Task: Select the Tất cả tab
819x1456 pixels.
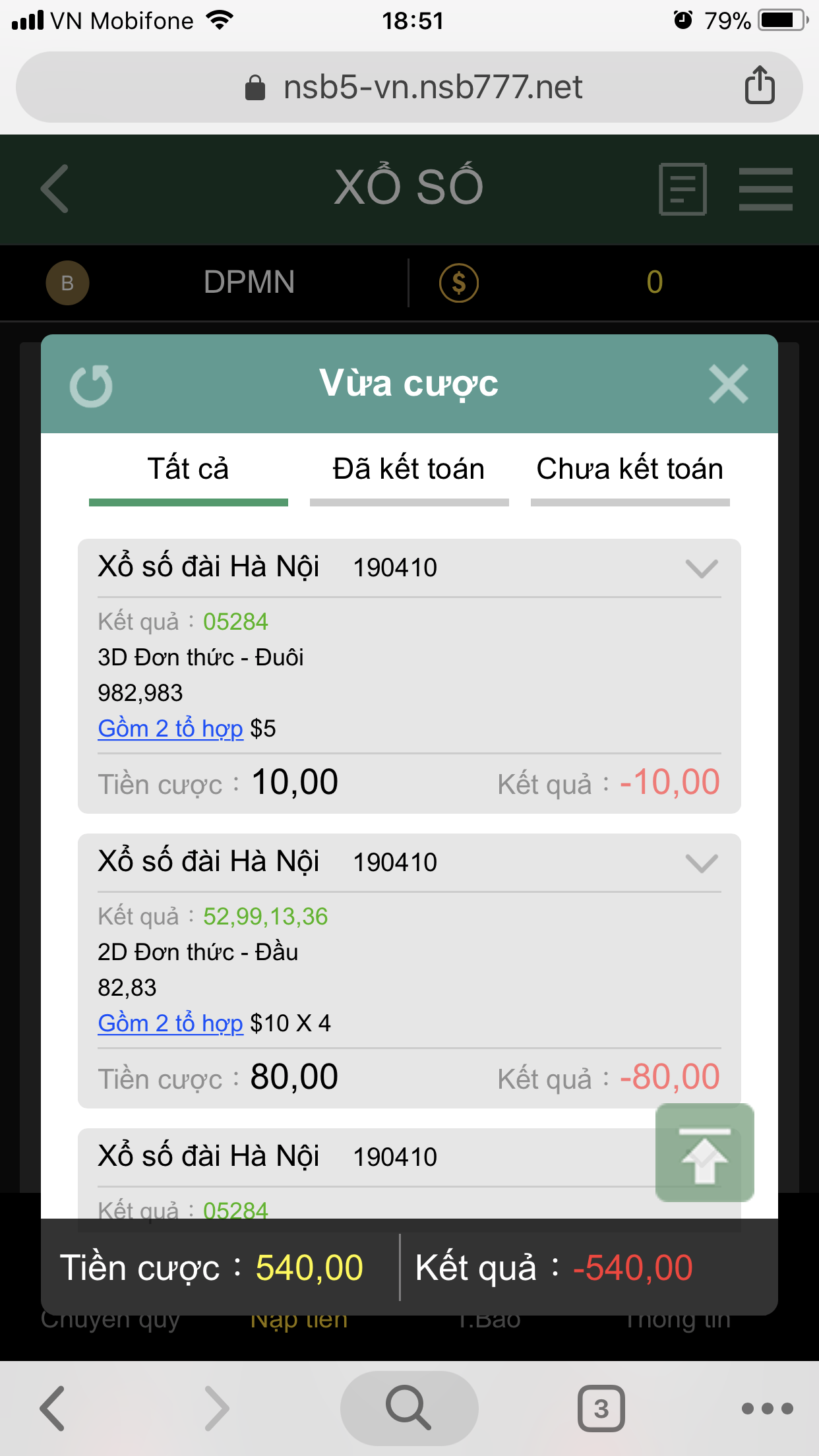Action: point(189,470)
